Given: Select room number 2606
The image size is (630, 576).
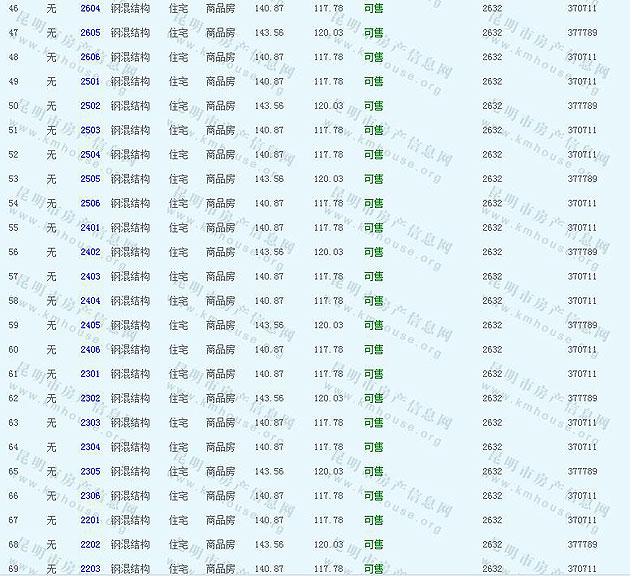Looking at the screenshot, I should tap(90, 57).
